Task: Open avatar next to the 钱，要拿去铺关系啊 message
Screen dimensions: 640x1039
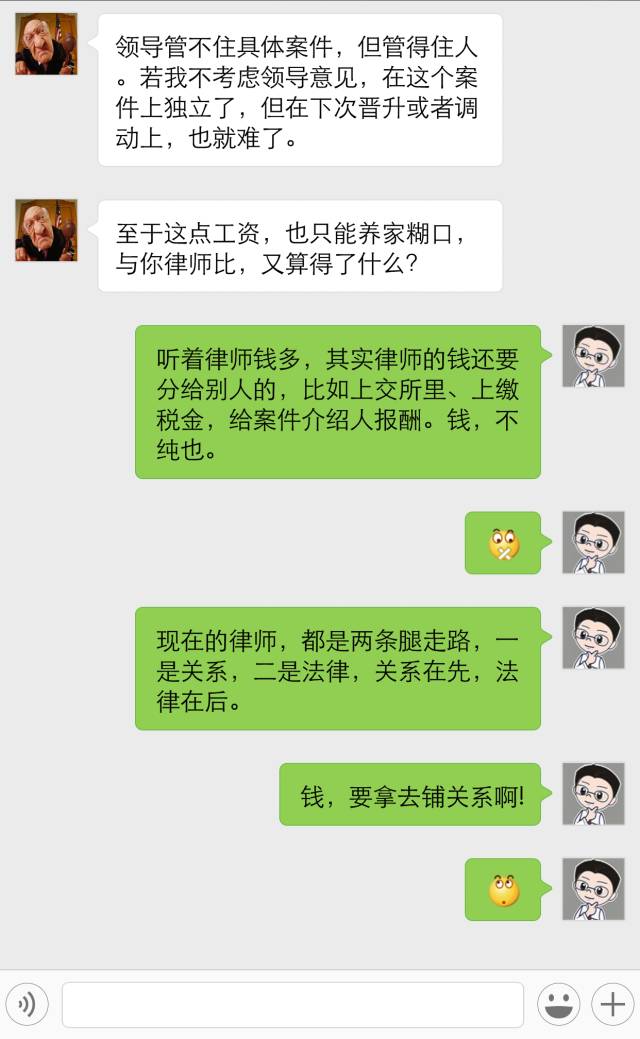Action: tap(593, 794)
